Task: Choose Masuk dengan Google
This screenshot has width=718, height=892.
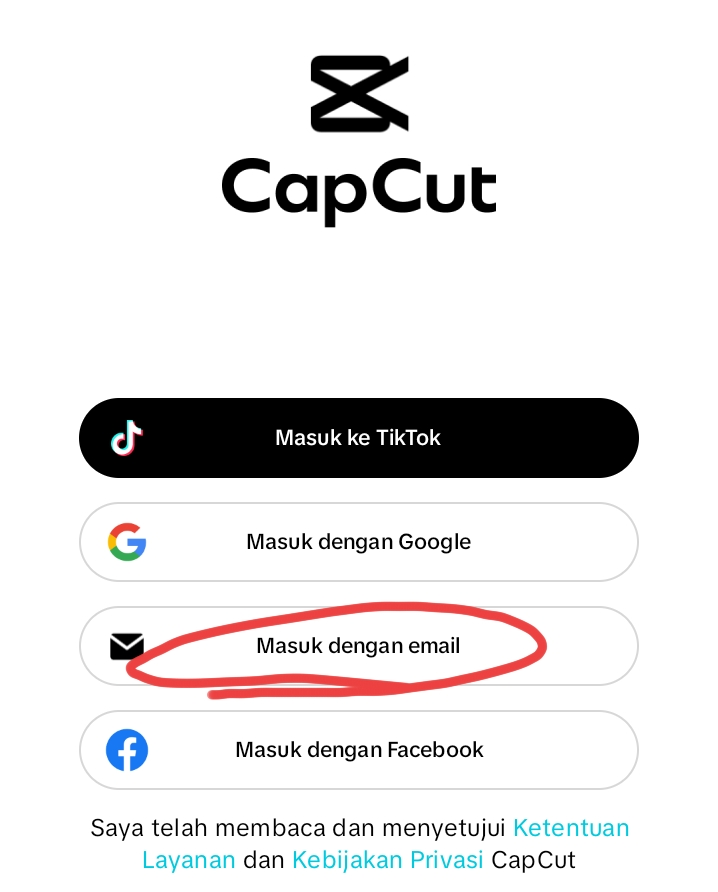Action: pyautogui.click(x=358, y=542)
